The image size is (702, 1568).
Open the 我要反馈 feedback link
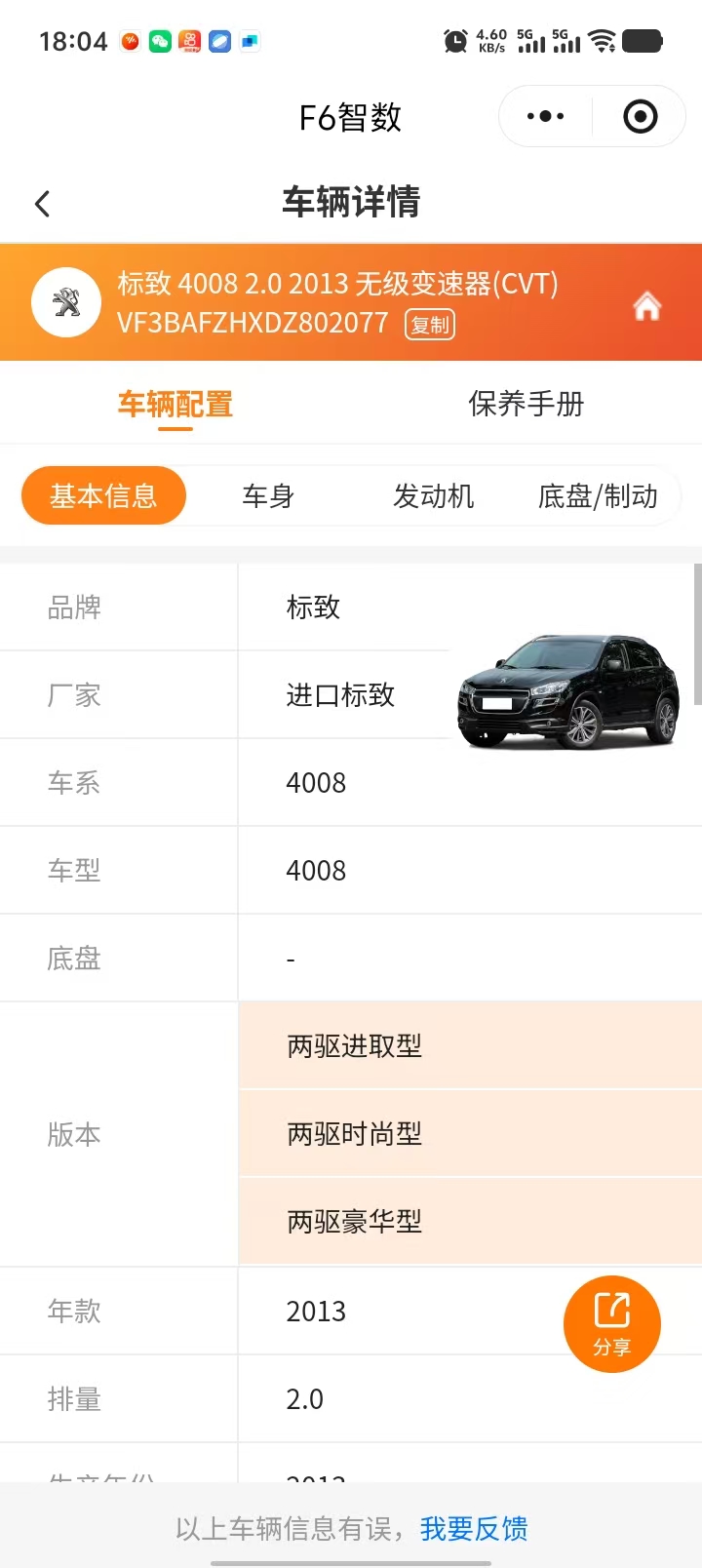coord(474,1528)
